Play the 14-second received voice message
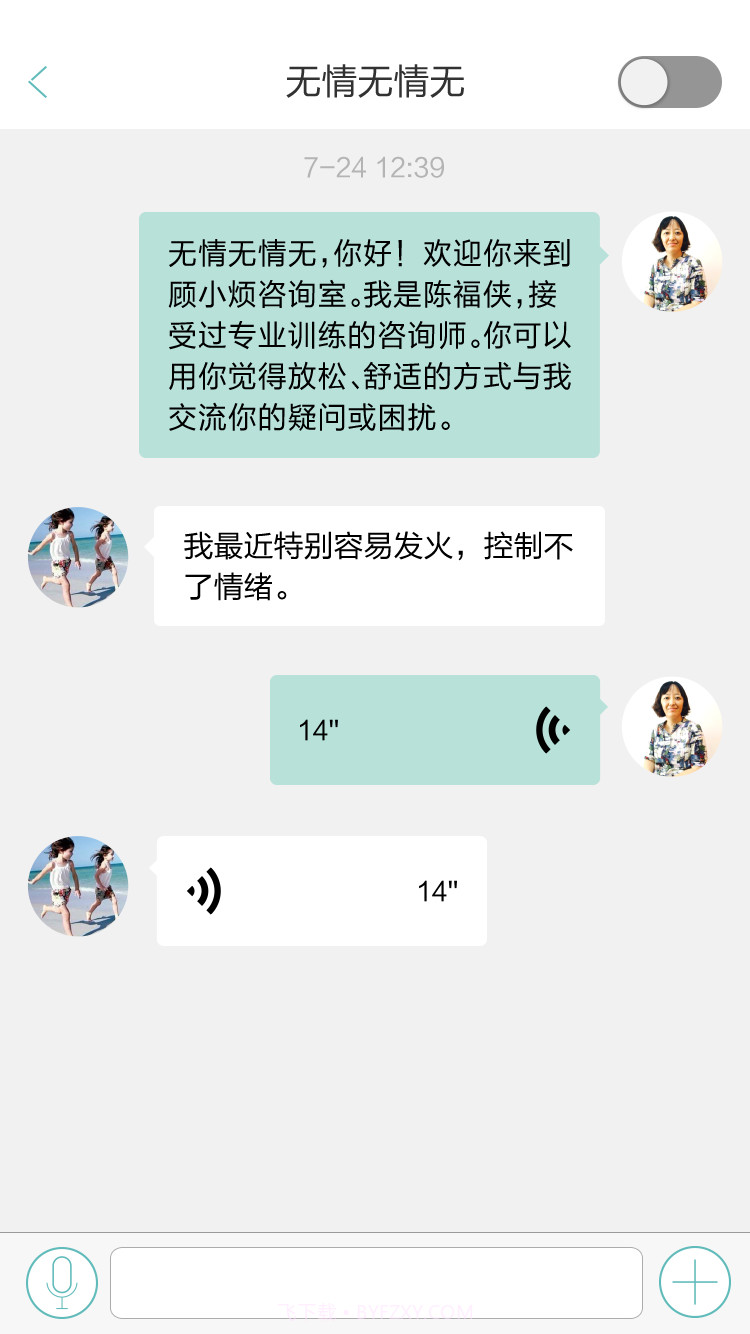 pos(322,890)
